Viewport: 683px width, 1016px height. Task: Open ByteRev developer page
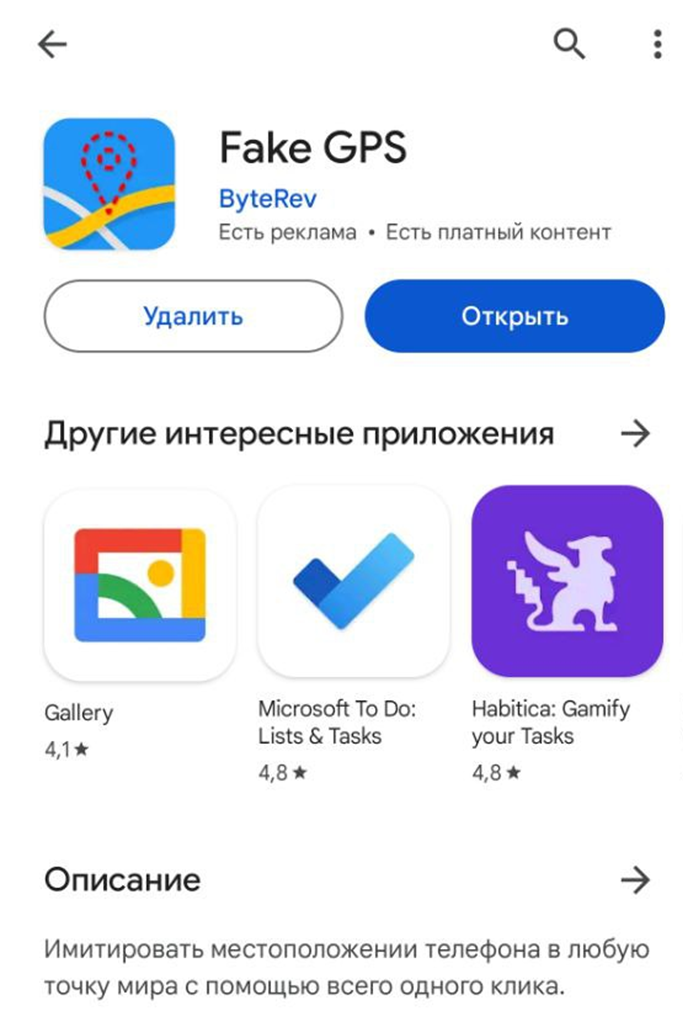[267, 198]
